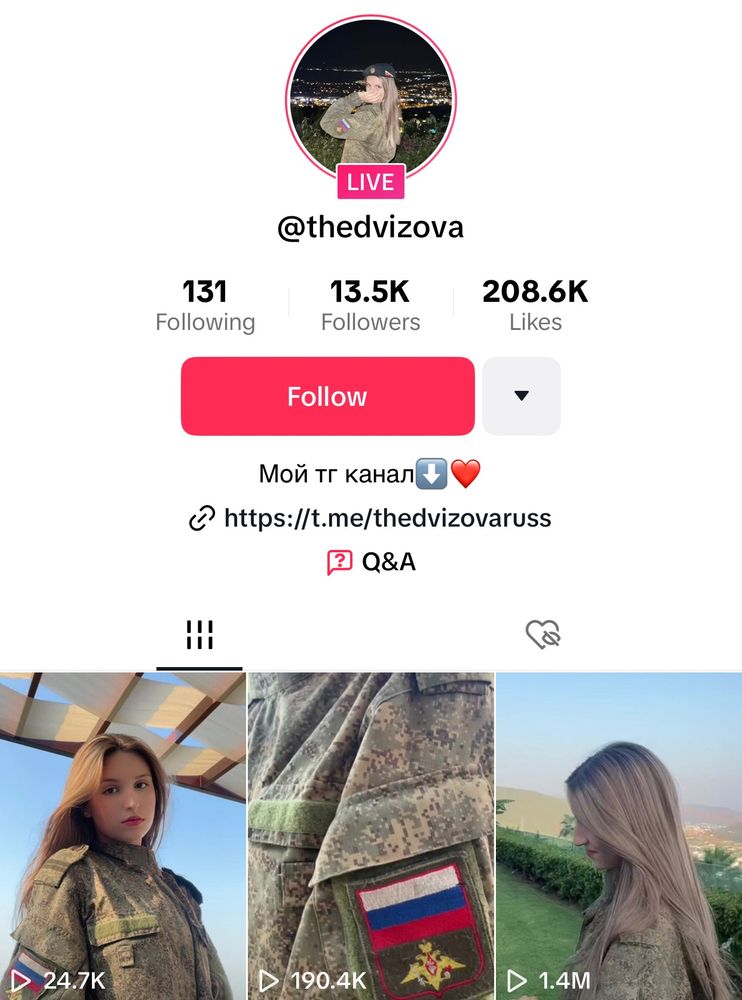
Task: Follow the @thedvizova account
Action: 327,396
